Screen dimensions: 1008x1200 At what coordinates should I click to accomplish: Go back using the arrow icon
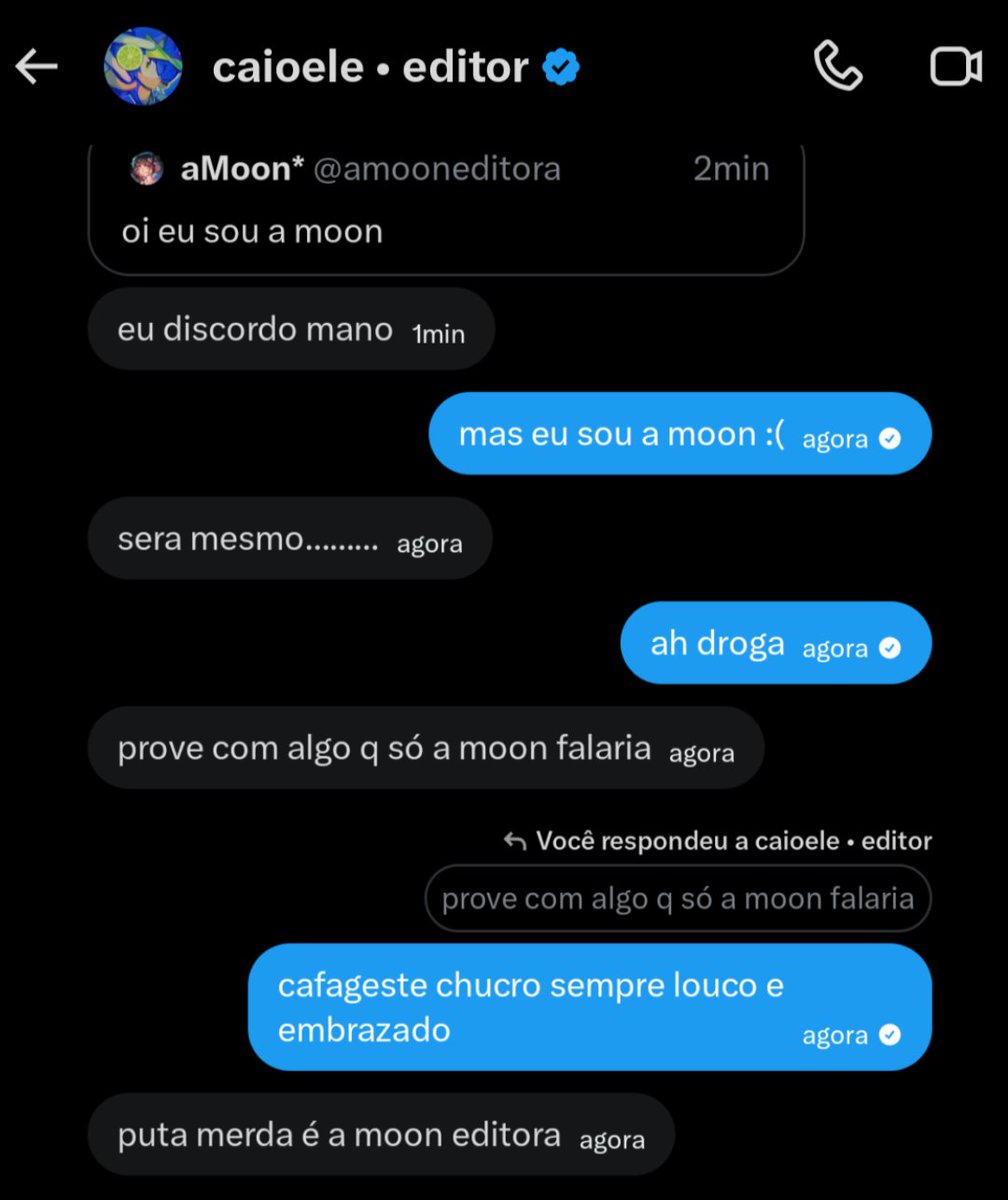click(x=37, y=68)
